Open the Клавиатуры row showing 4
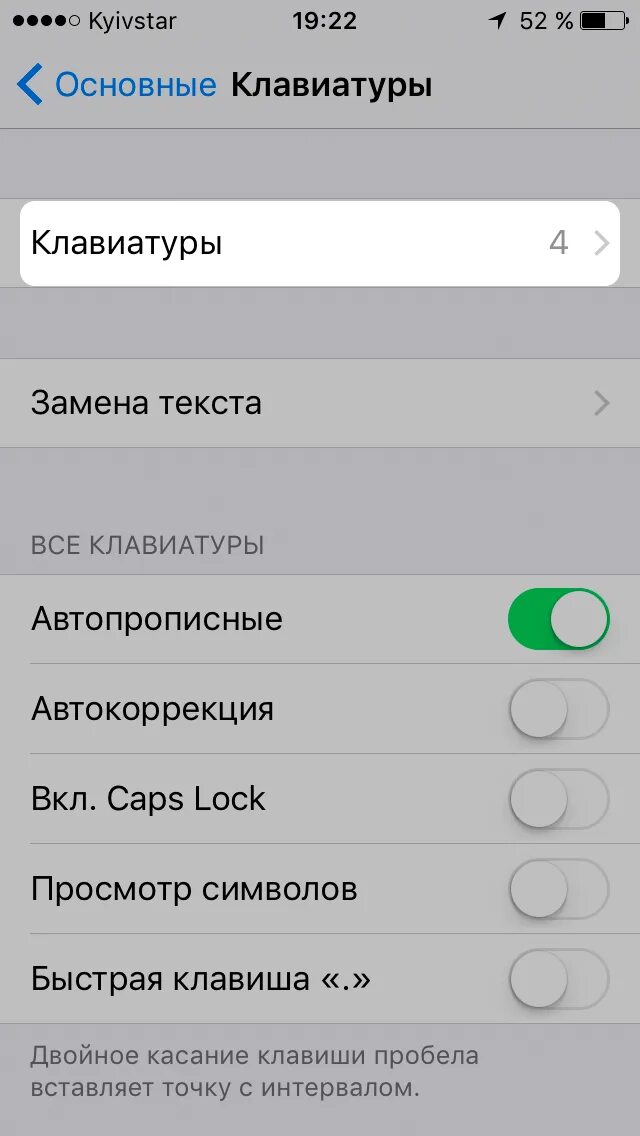 [320, 243]
